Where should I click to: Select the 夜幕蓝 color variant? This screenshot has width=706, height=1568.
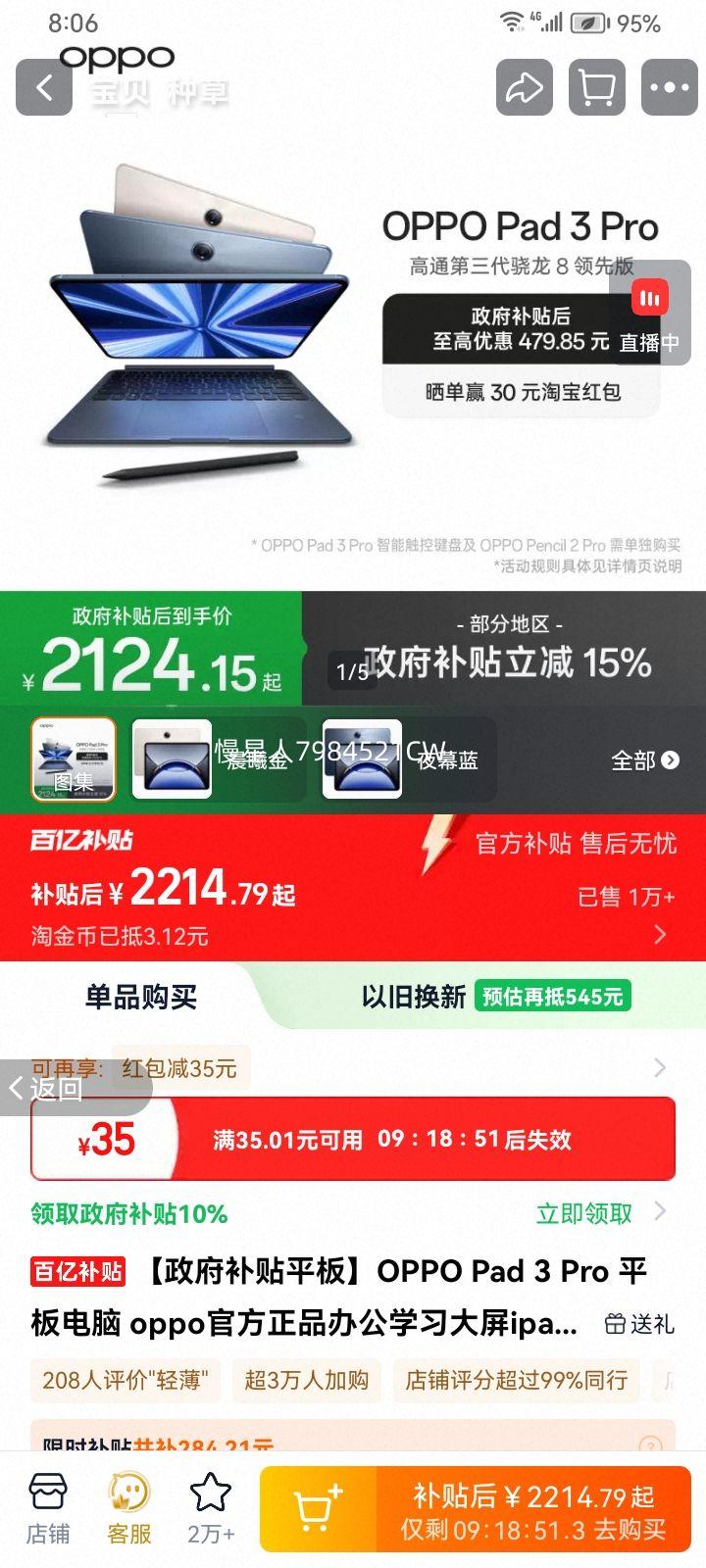pos(361,759)
